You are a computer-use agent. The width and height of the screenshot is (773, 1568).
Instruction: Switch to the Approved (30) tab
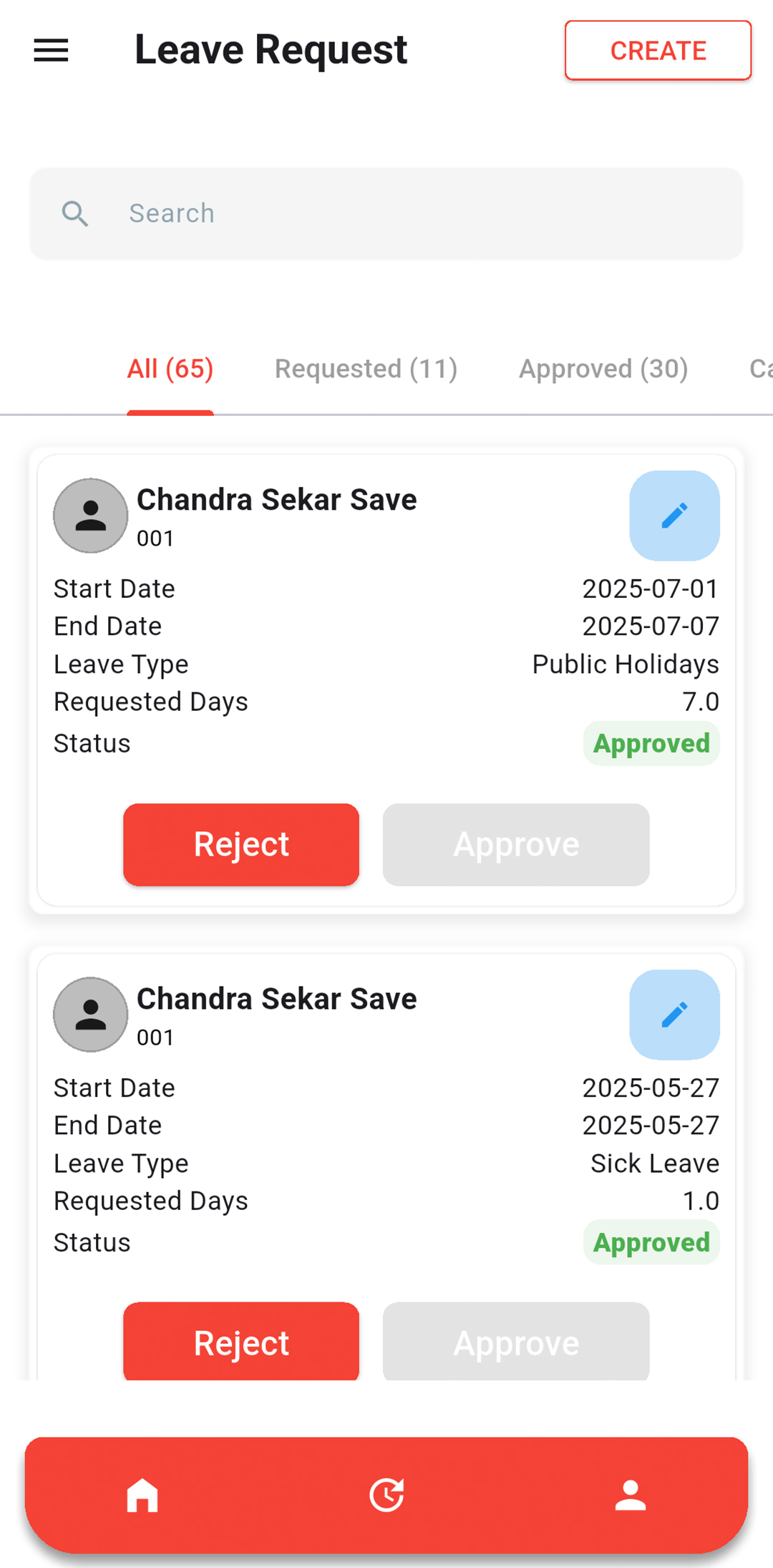coord(603,369)
